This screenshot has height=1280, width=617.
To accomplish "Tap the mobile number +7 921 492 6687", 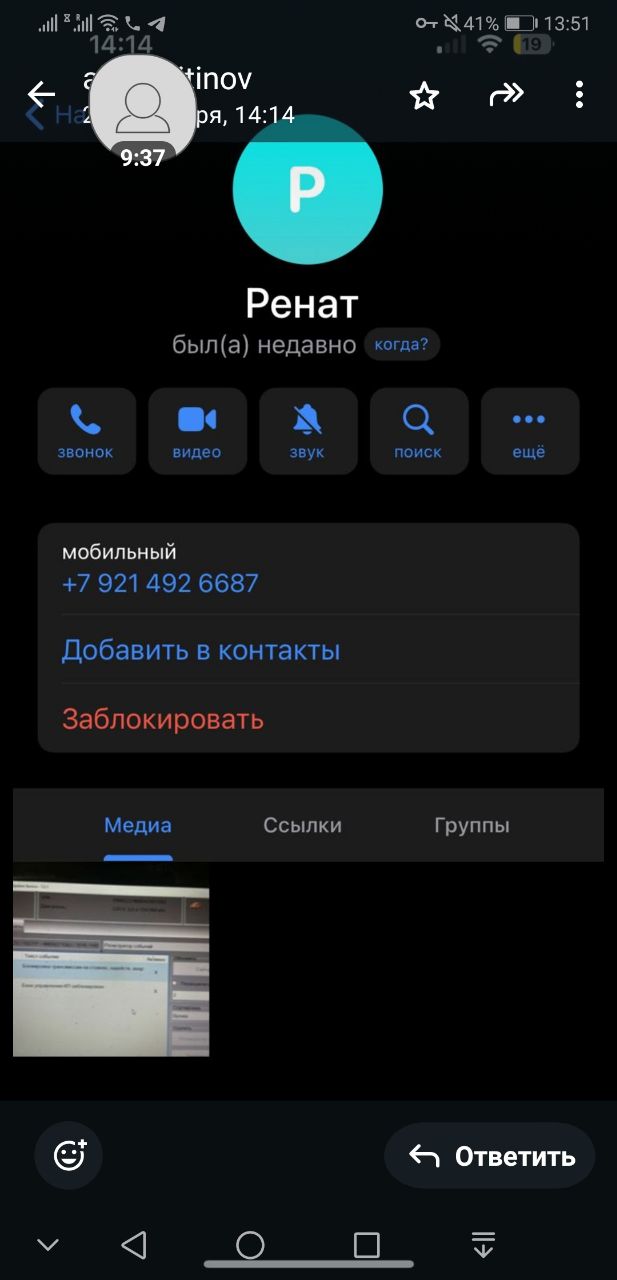I will click(x=160, y=583).
